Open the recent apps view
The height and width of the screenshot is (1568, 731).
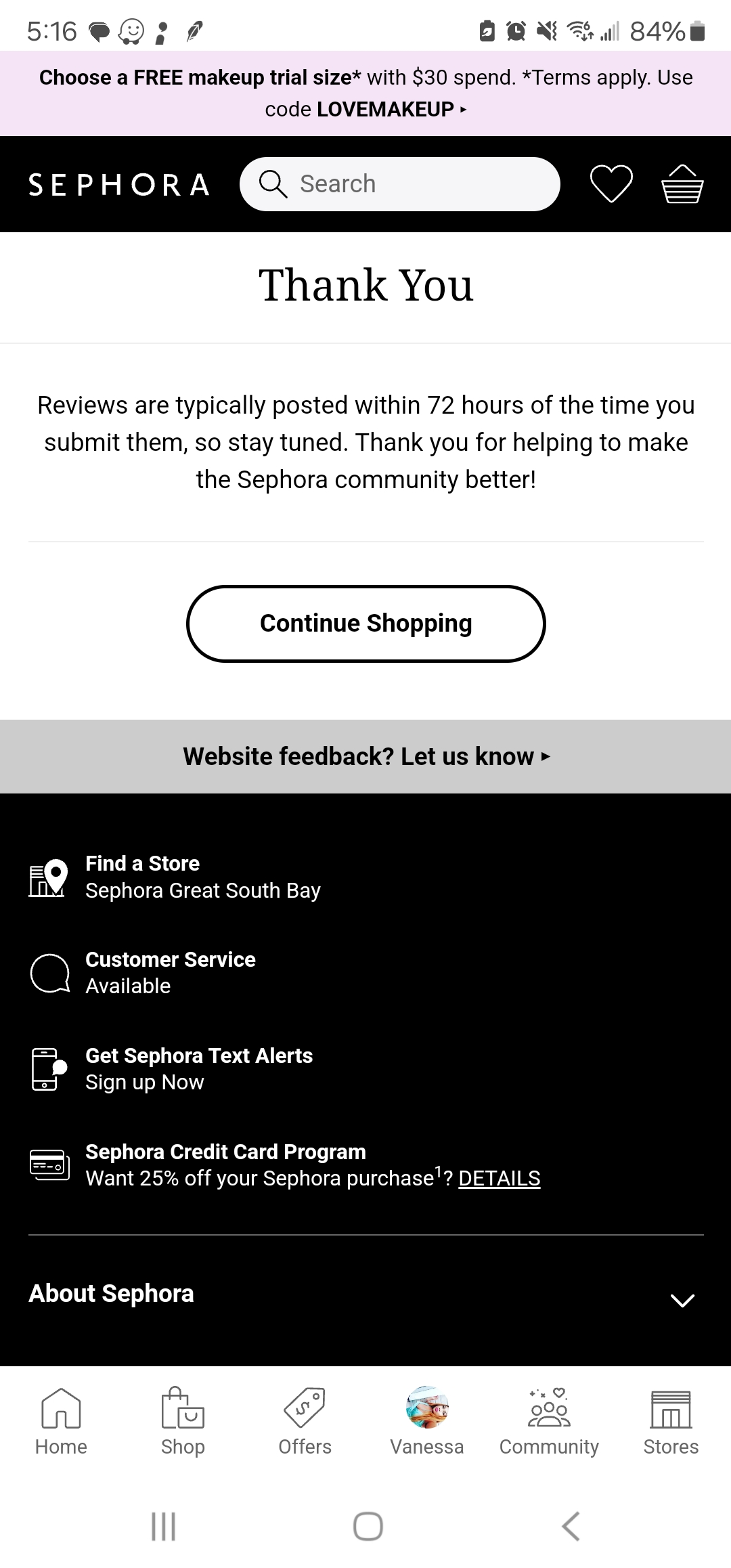click(163, 1526)
